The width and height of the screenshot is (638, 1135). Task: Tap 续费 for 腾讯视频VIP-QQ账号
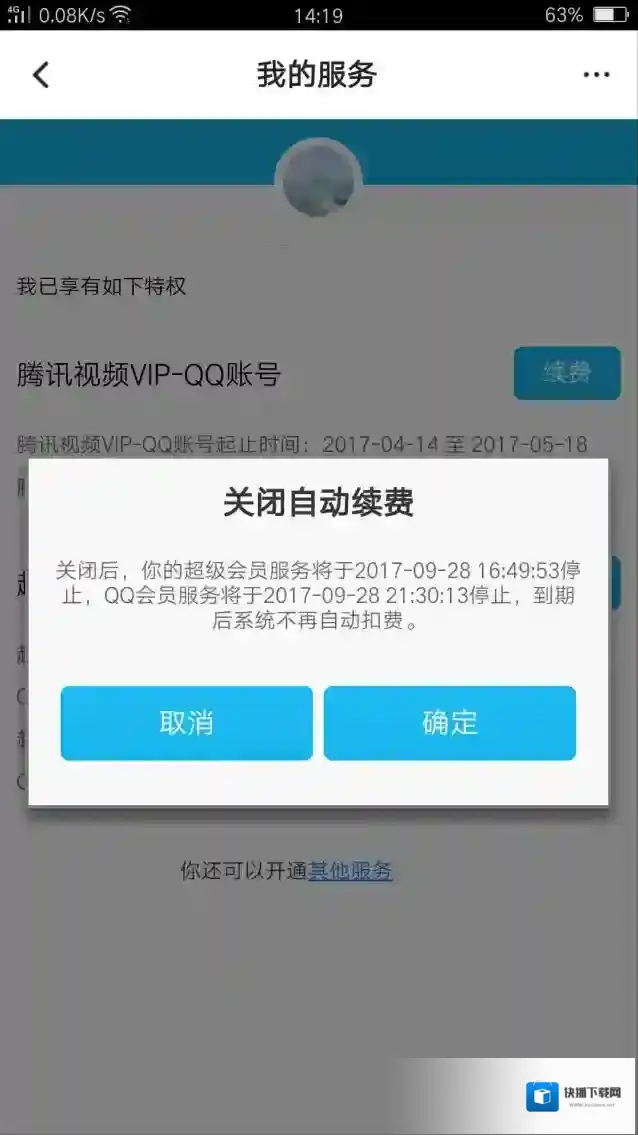[566, 373]
